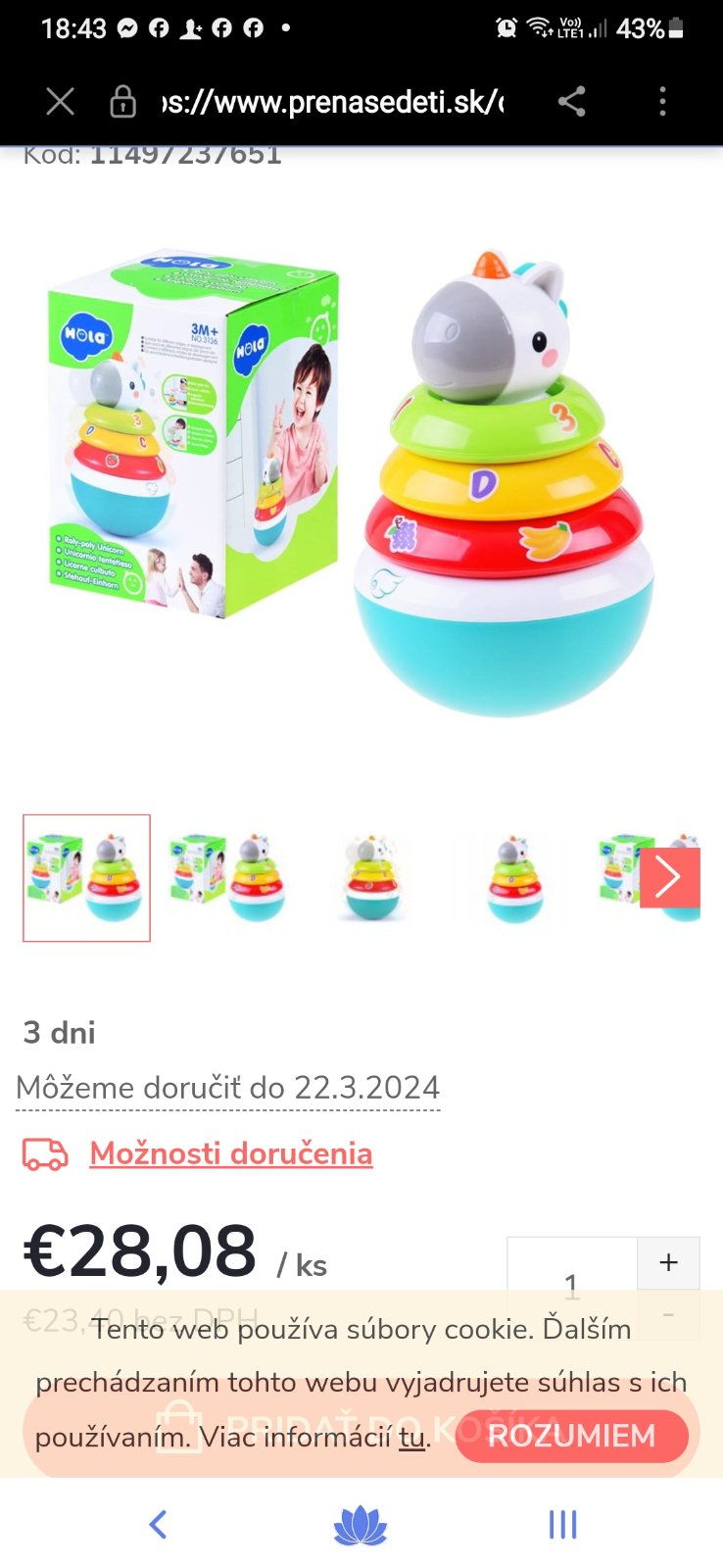
Task: Open Možnosti doručenia link
Action: pos(230,1153)
